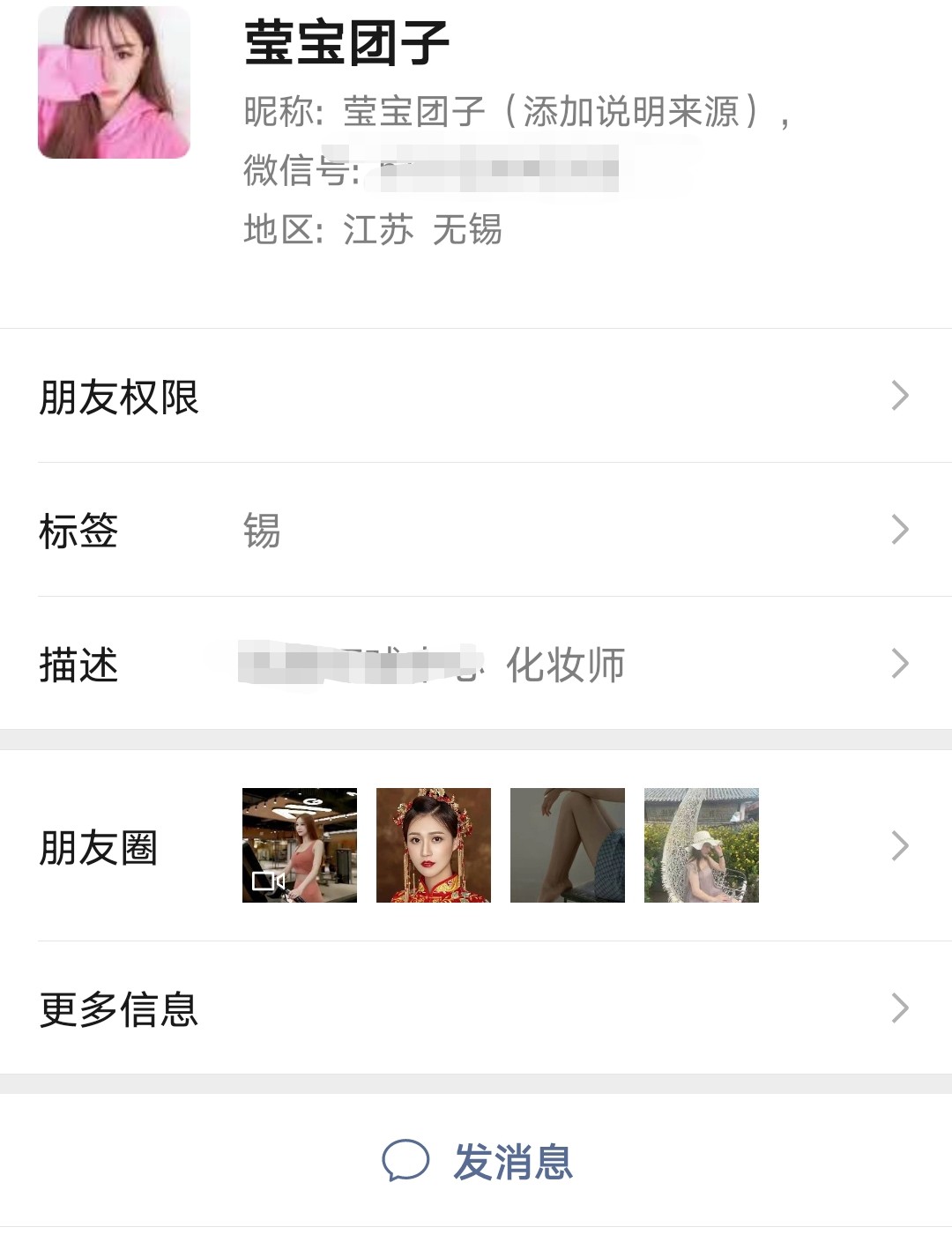The width and height of the screenshot is (952, 1242).
Task: Select the bridal costume photo in 朋友圈
Action: (x=434, y=845)
